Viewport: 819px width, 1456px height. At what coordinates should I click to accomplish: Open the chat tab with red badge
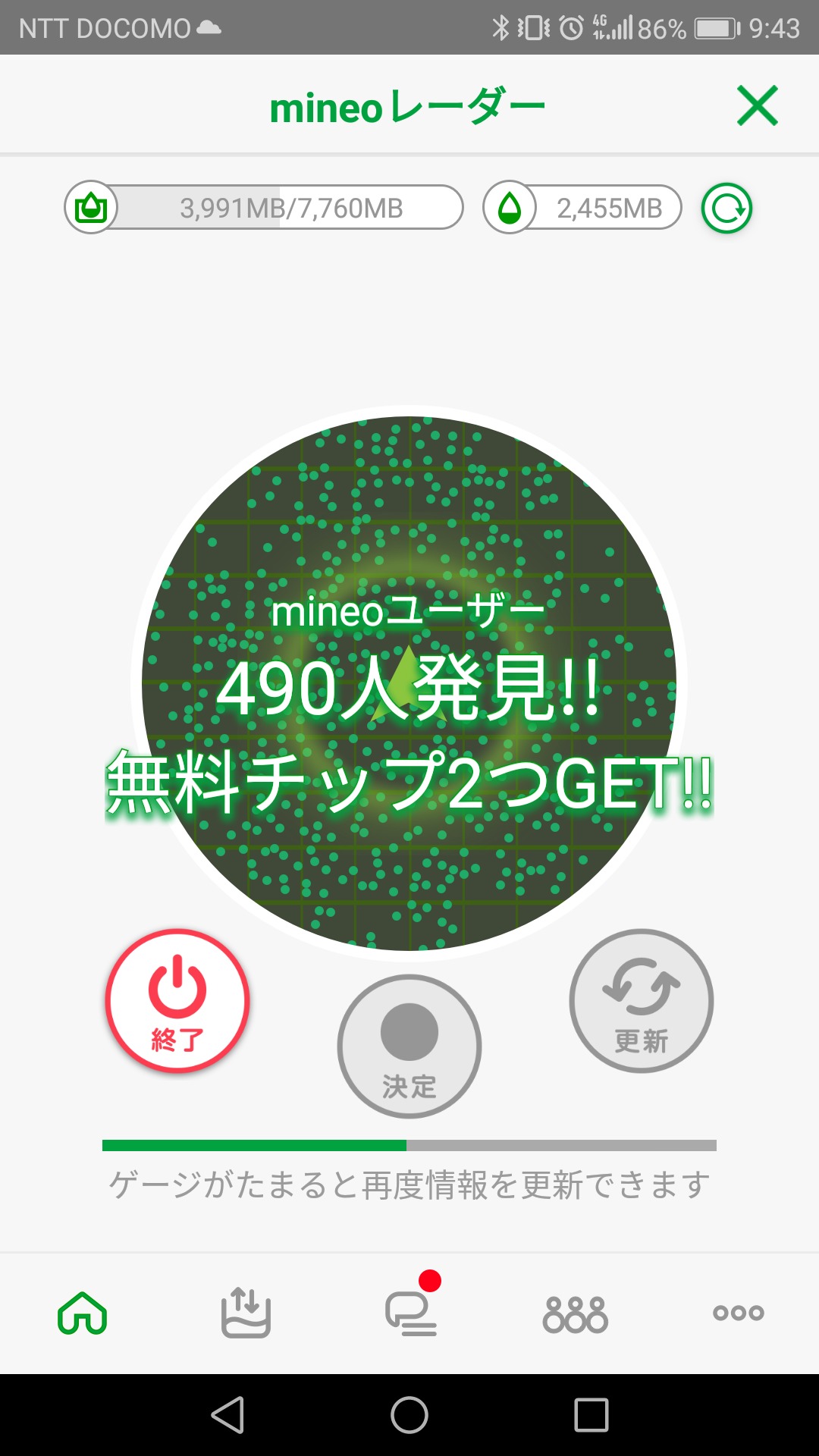[x=411, y=1313]
